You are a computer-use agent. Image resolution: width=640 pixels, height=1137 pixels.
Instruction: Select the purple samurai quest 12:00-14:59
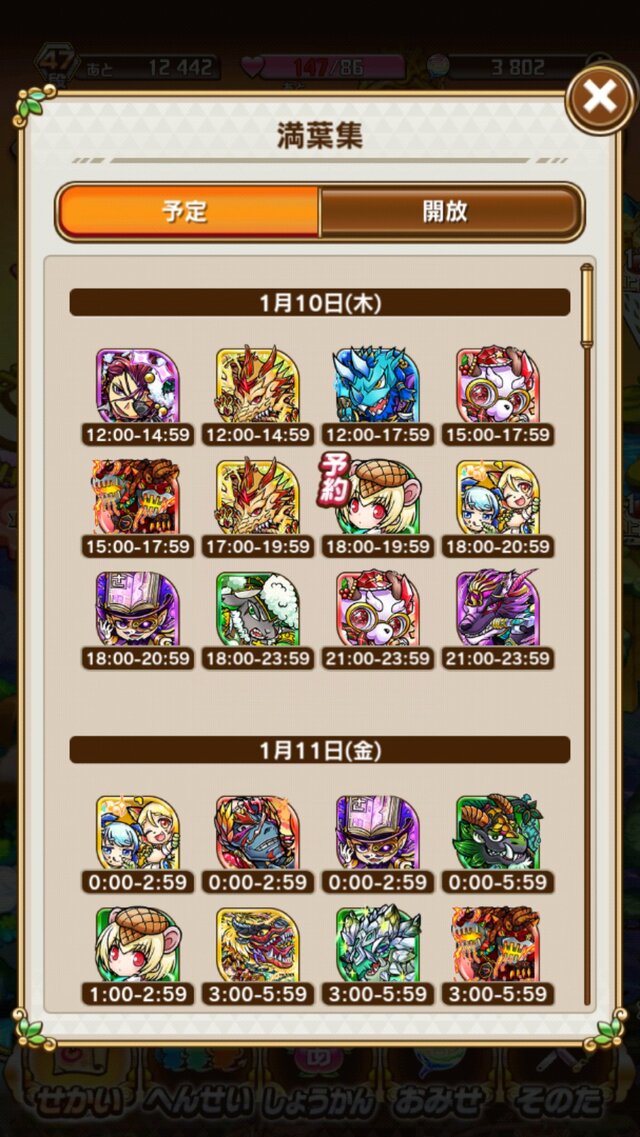pos(137,386)
